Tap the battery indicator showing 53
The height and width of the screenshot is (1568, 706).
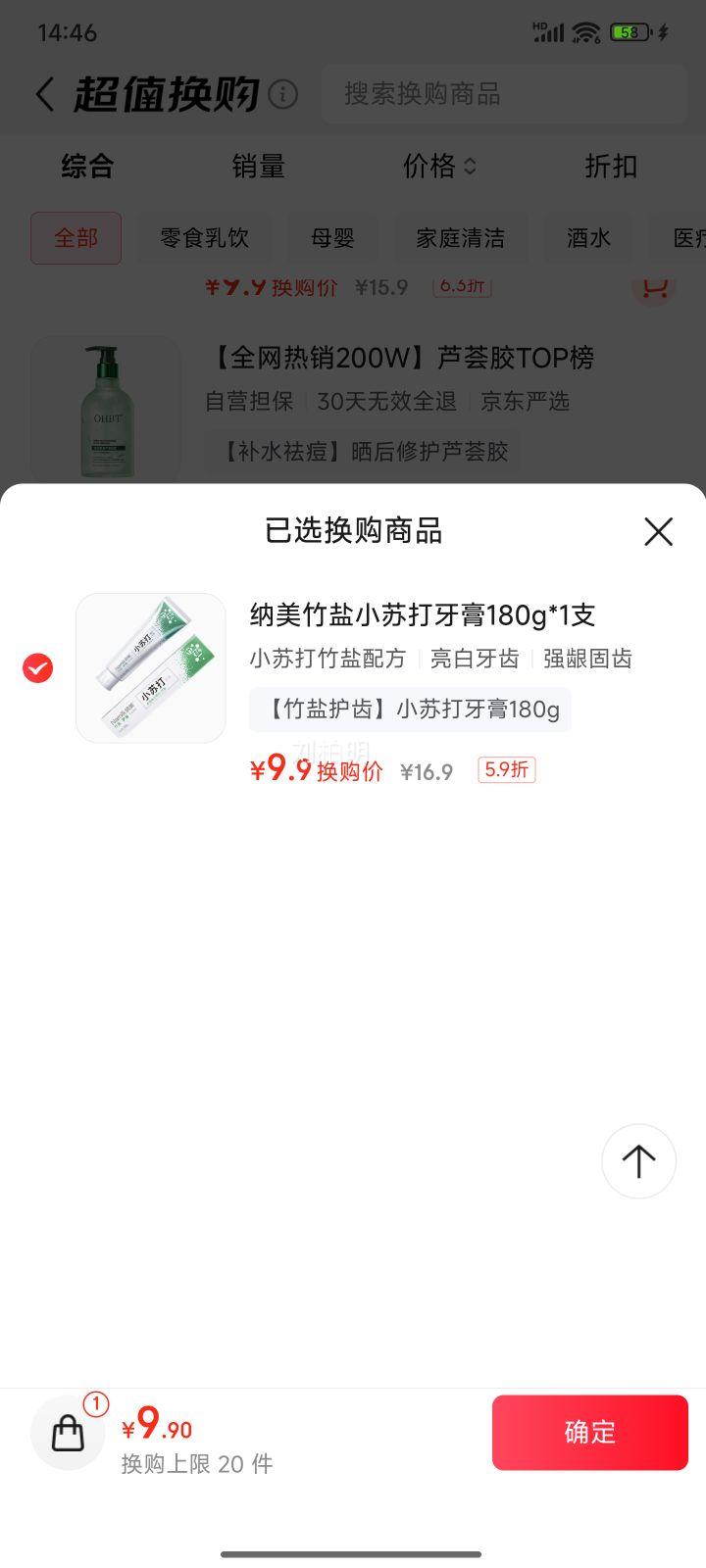pyautogui.click(x=625, y=32)
